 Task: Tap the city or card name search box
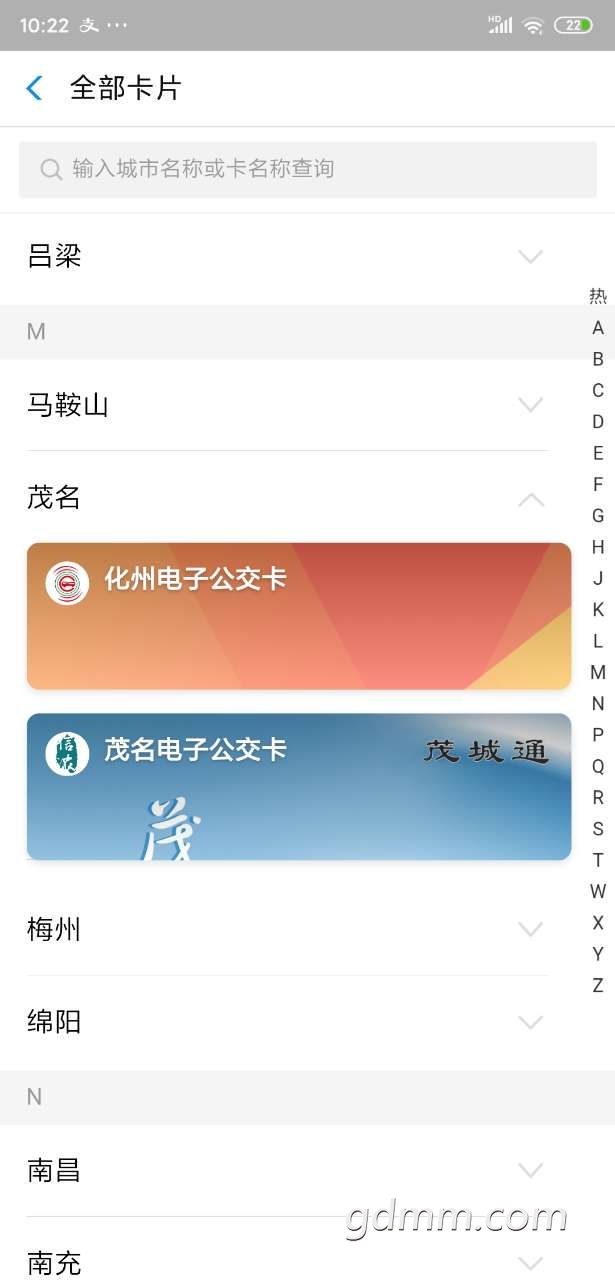[307, 169]
